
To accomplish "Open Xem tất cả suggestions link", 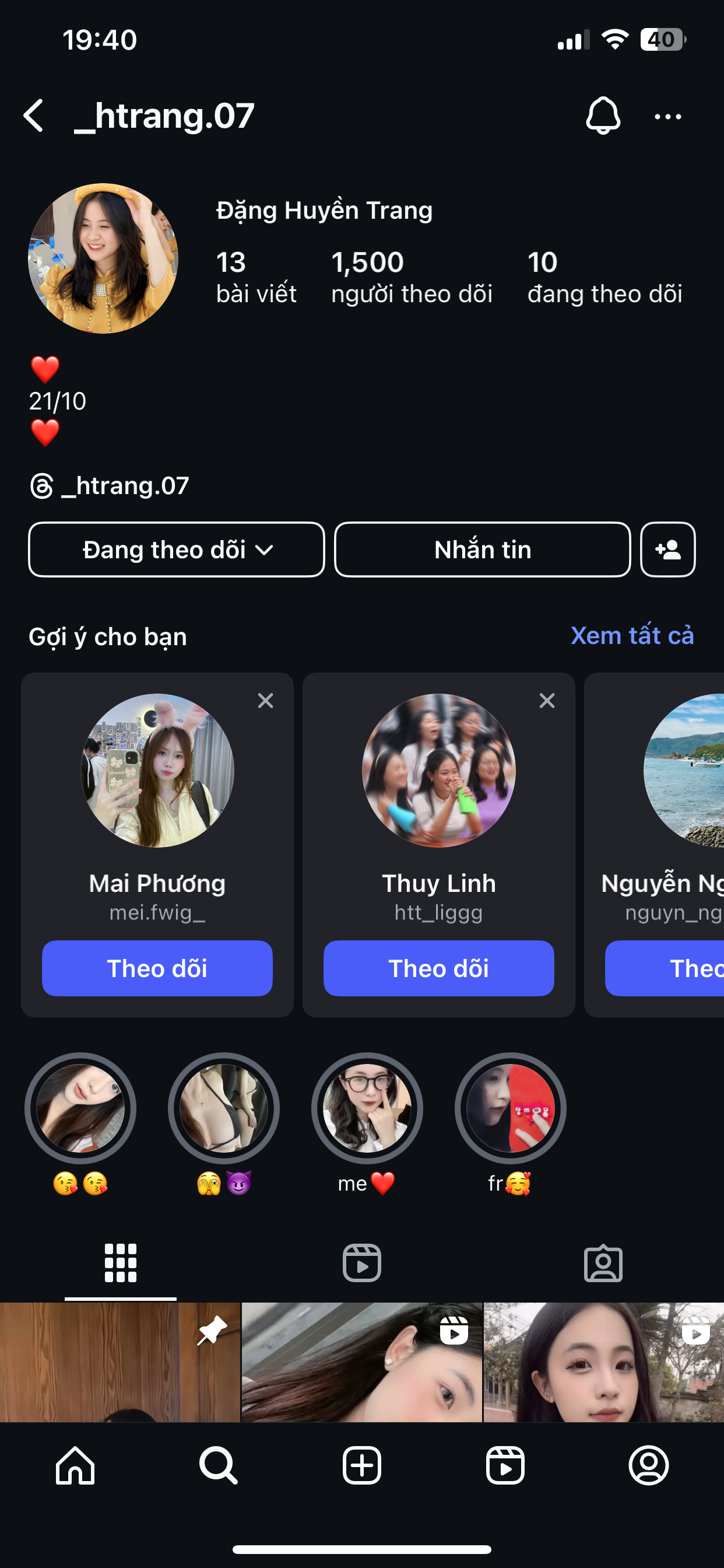I will click(631, 635).
